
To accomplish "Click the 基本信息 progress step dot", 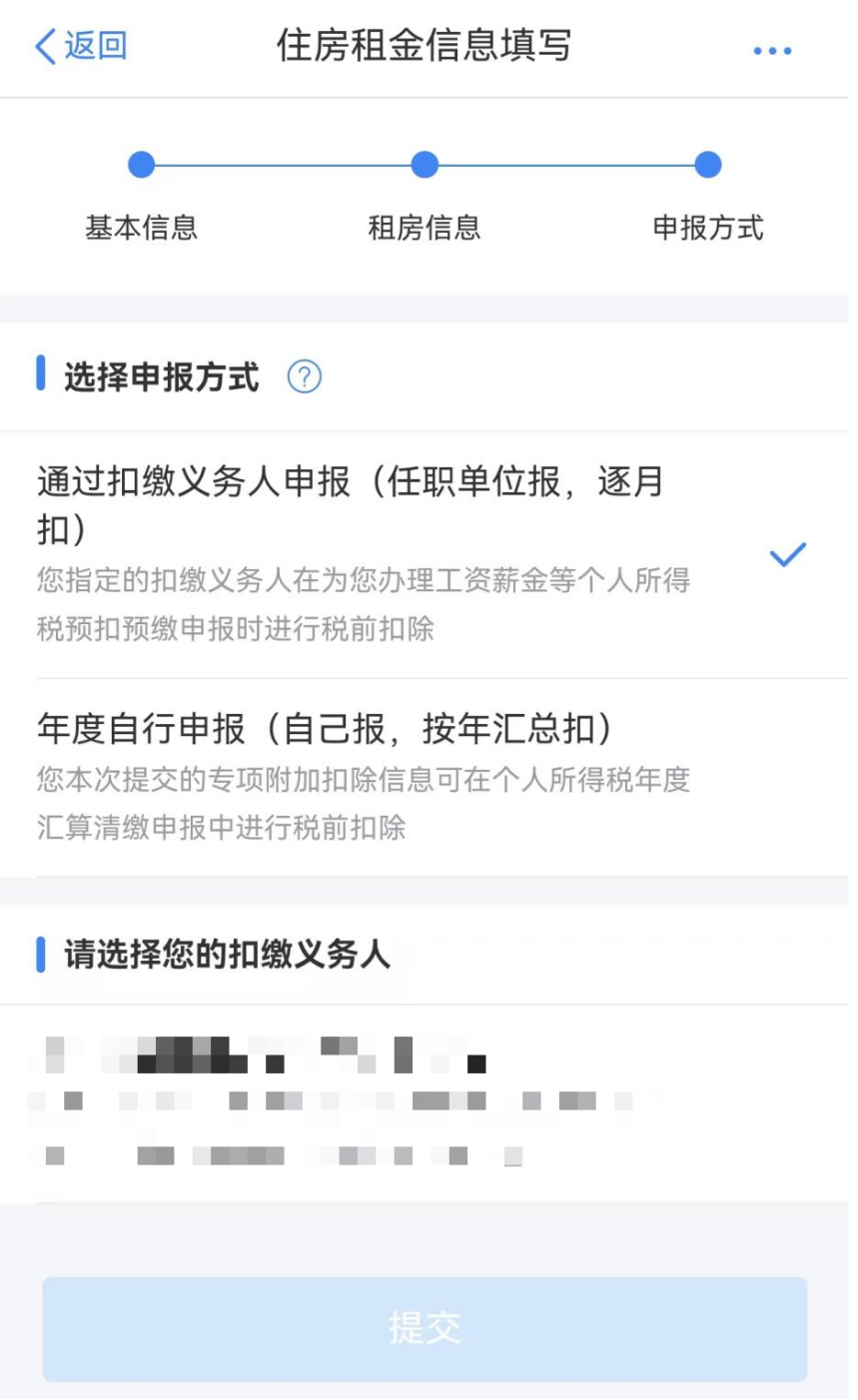I will 141,166.
